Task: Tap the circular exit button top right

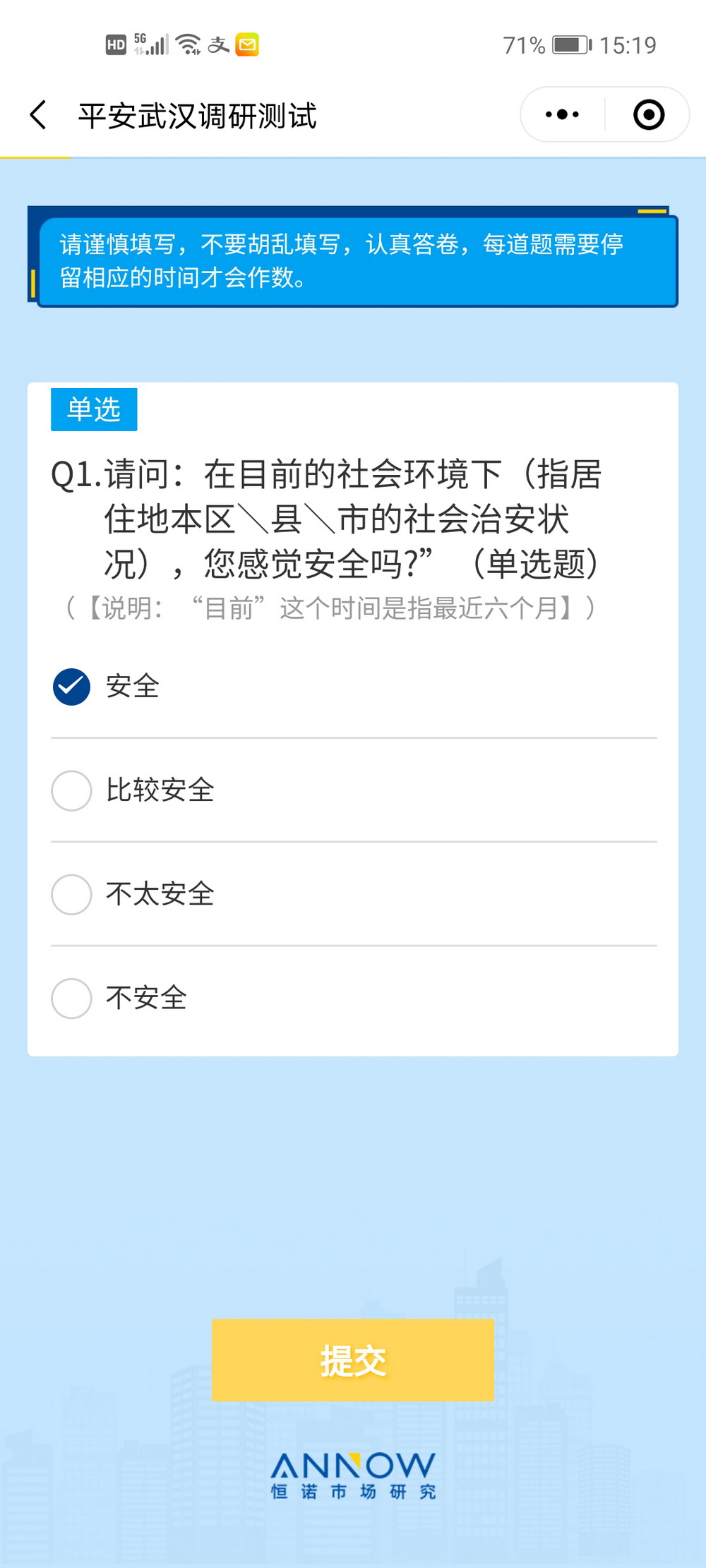Action: click(649, 114)
